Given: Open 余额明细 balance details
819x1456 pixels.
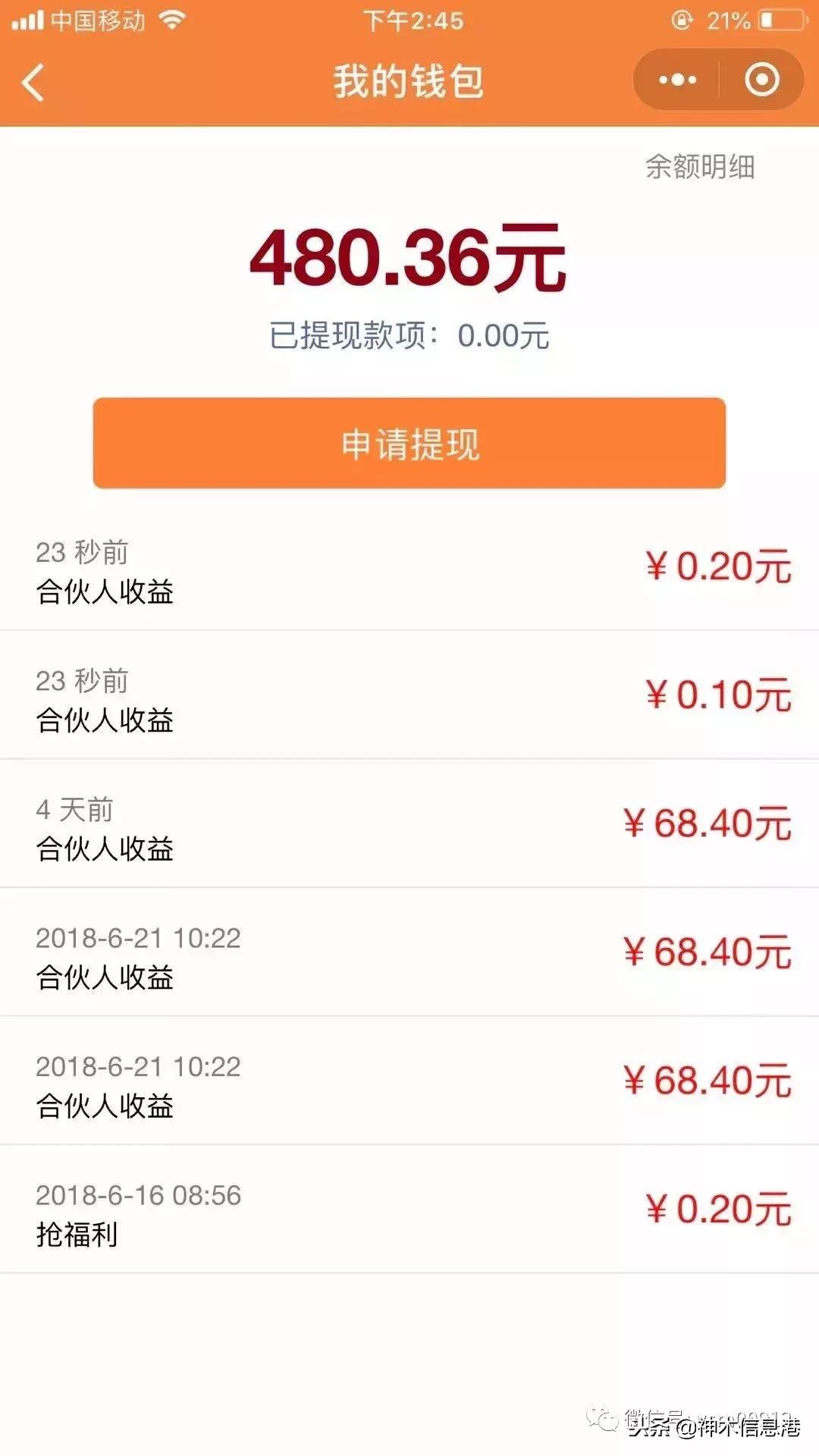Looking at the screenshot, I should pos(699,168).
